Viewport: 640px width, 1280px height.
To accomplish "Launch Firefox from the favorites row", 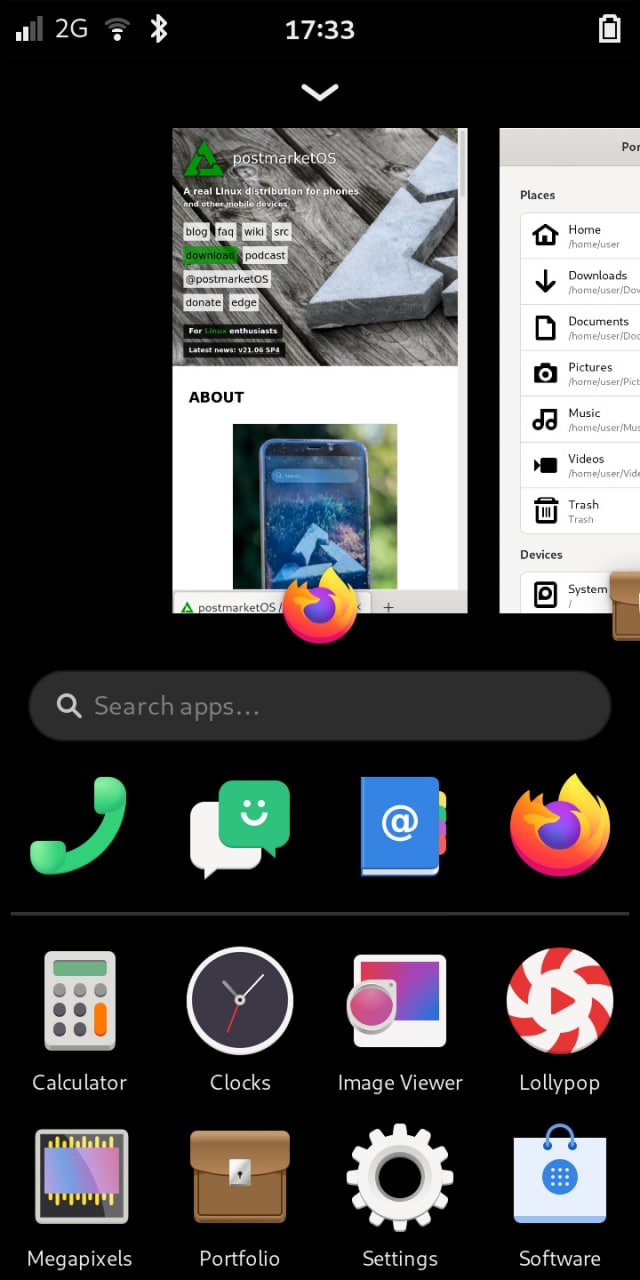I will coord(560,826).
